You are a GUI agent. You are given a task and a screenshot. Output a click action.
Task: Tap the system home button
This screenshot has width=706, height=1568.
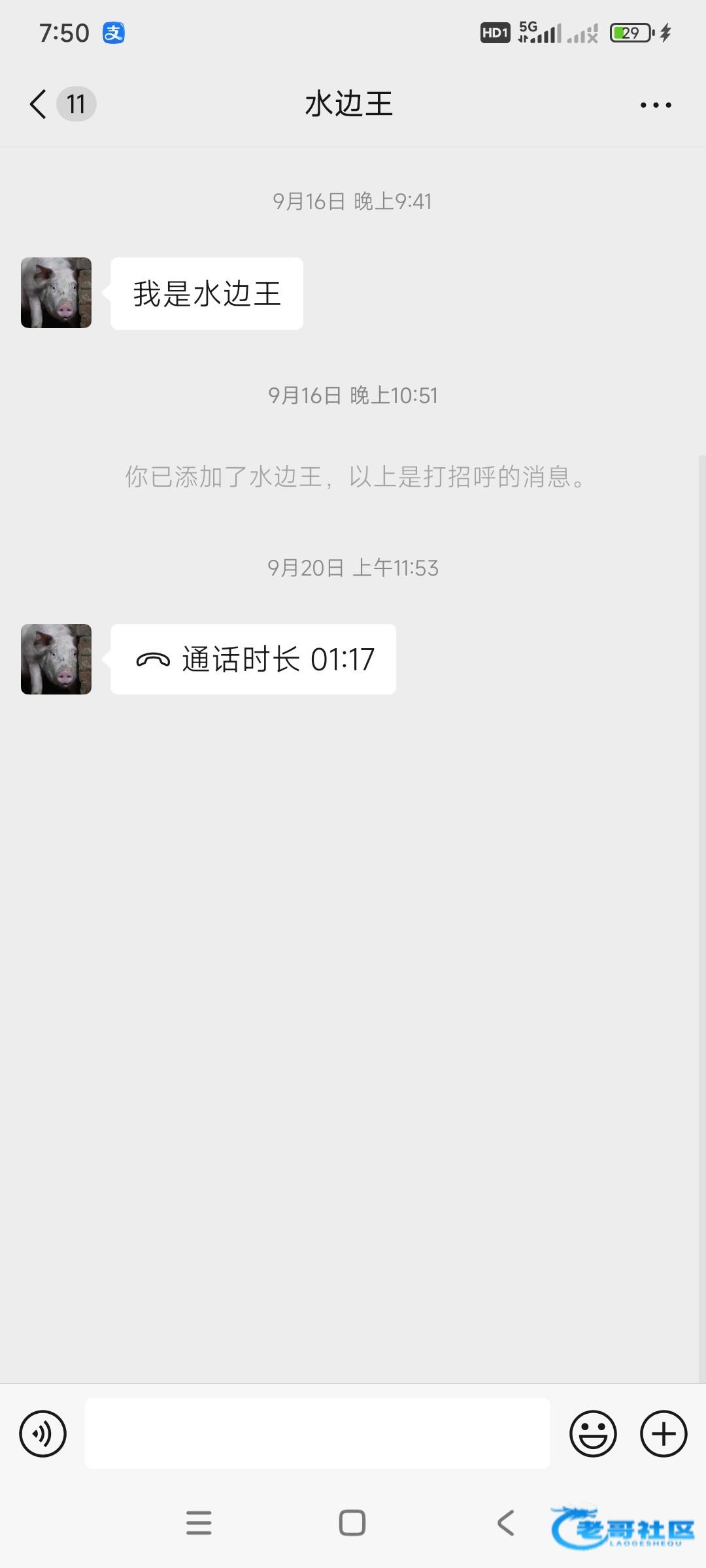coord(352,1523)
